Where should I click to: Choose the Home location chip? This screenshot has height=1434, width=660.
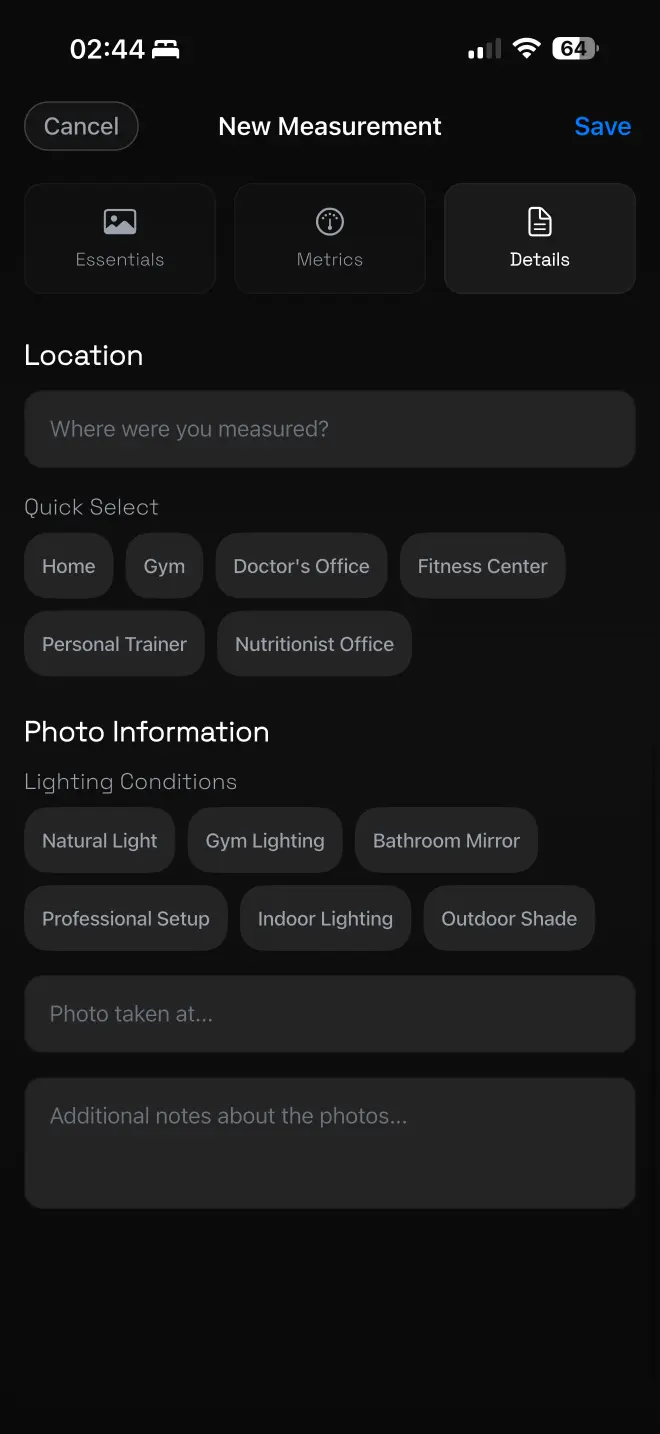coord(69,566)
